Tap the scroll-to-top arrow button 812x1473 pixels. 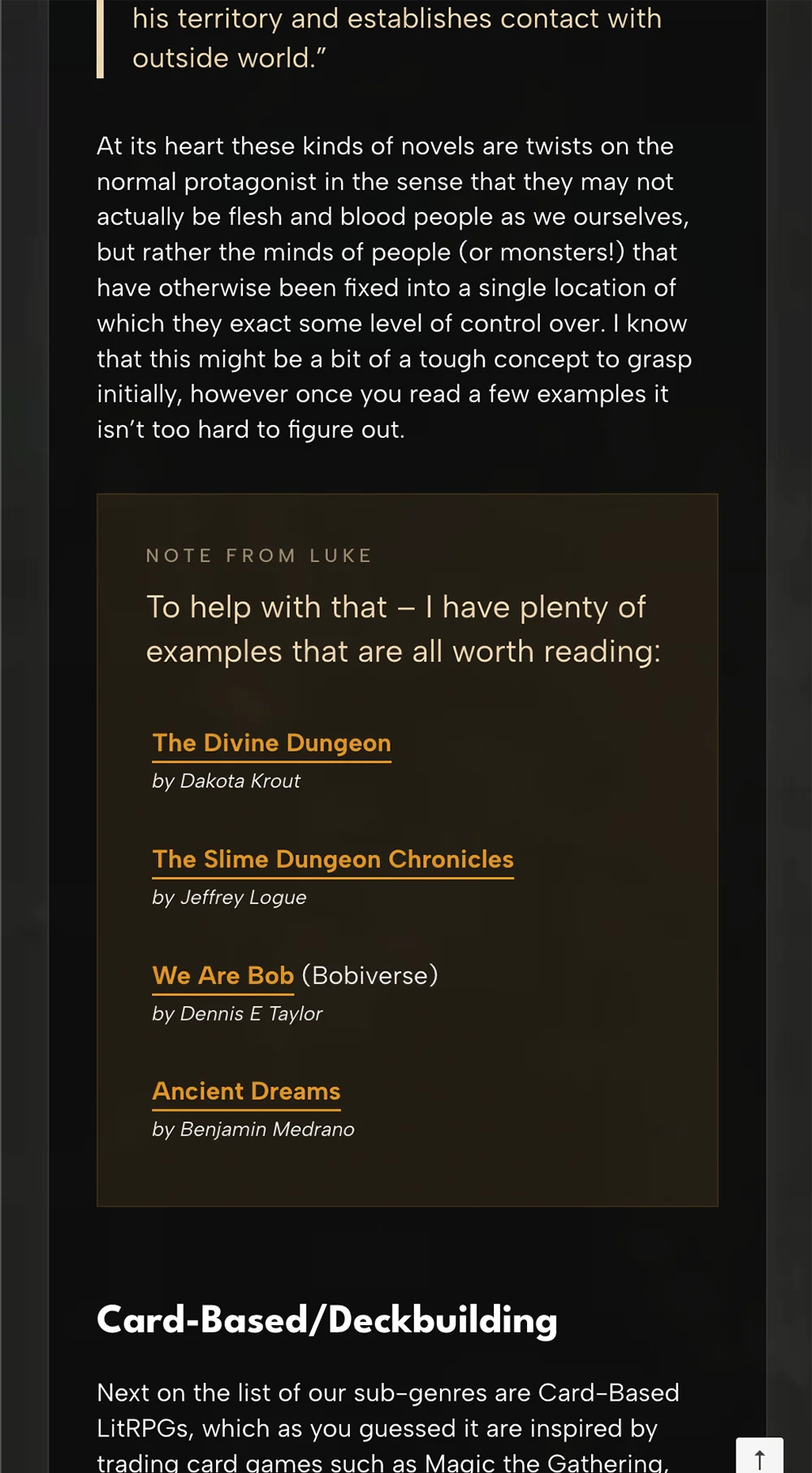pyautogui.click(x=759, y=1458)
